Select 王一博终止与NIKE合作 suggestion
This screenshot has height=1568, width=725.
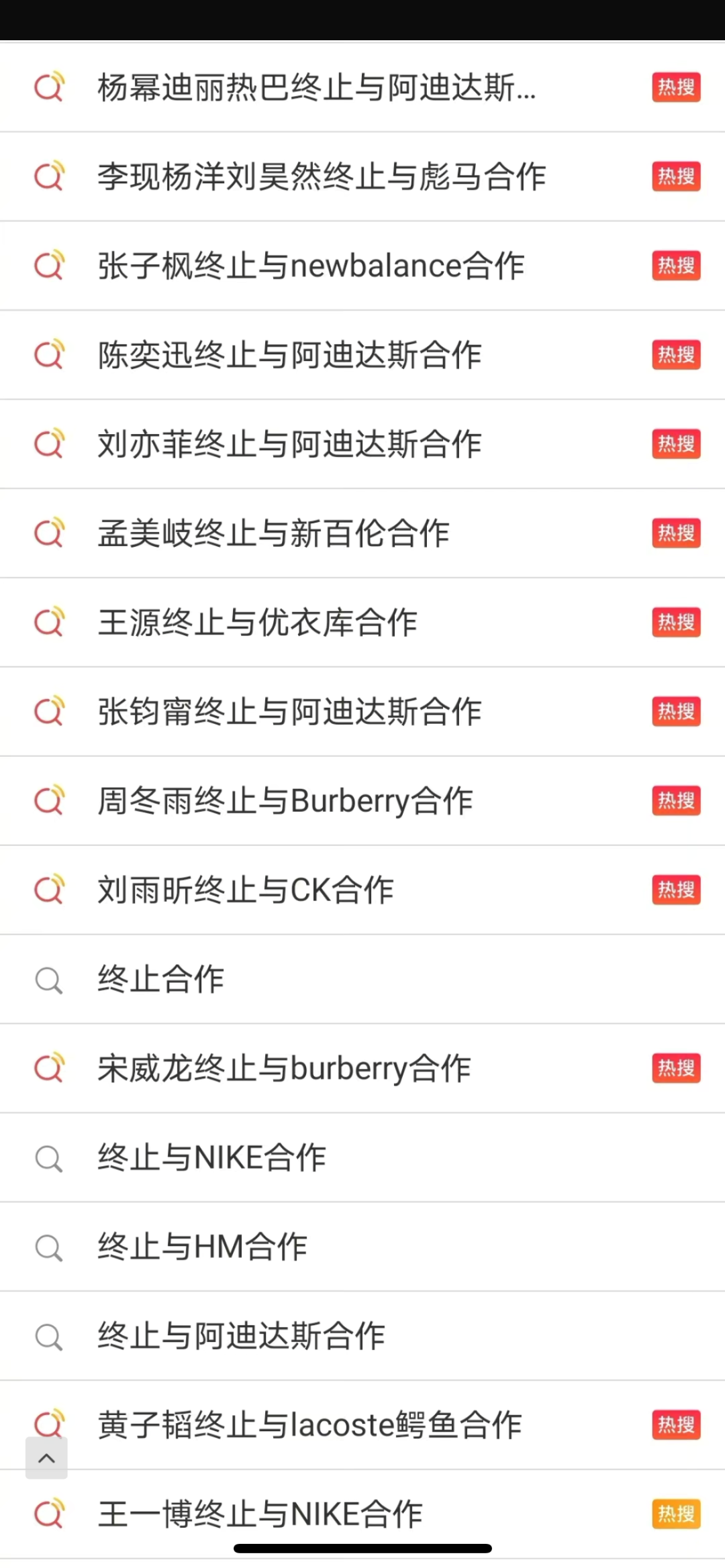[260, 1514]
